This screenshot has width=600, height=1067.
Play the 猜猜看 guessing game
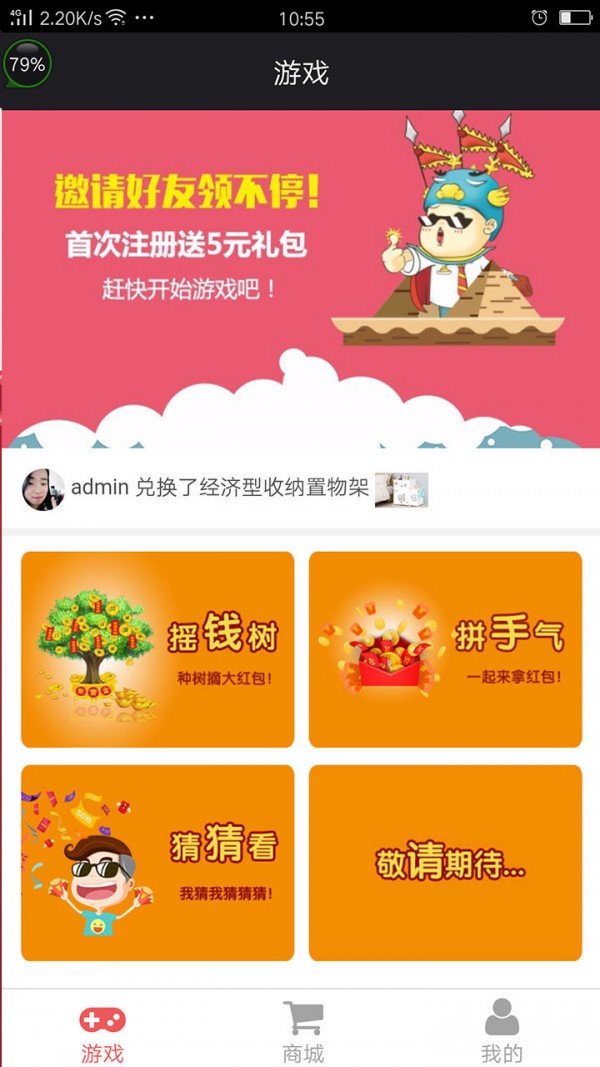(158, 862)
